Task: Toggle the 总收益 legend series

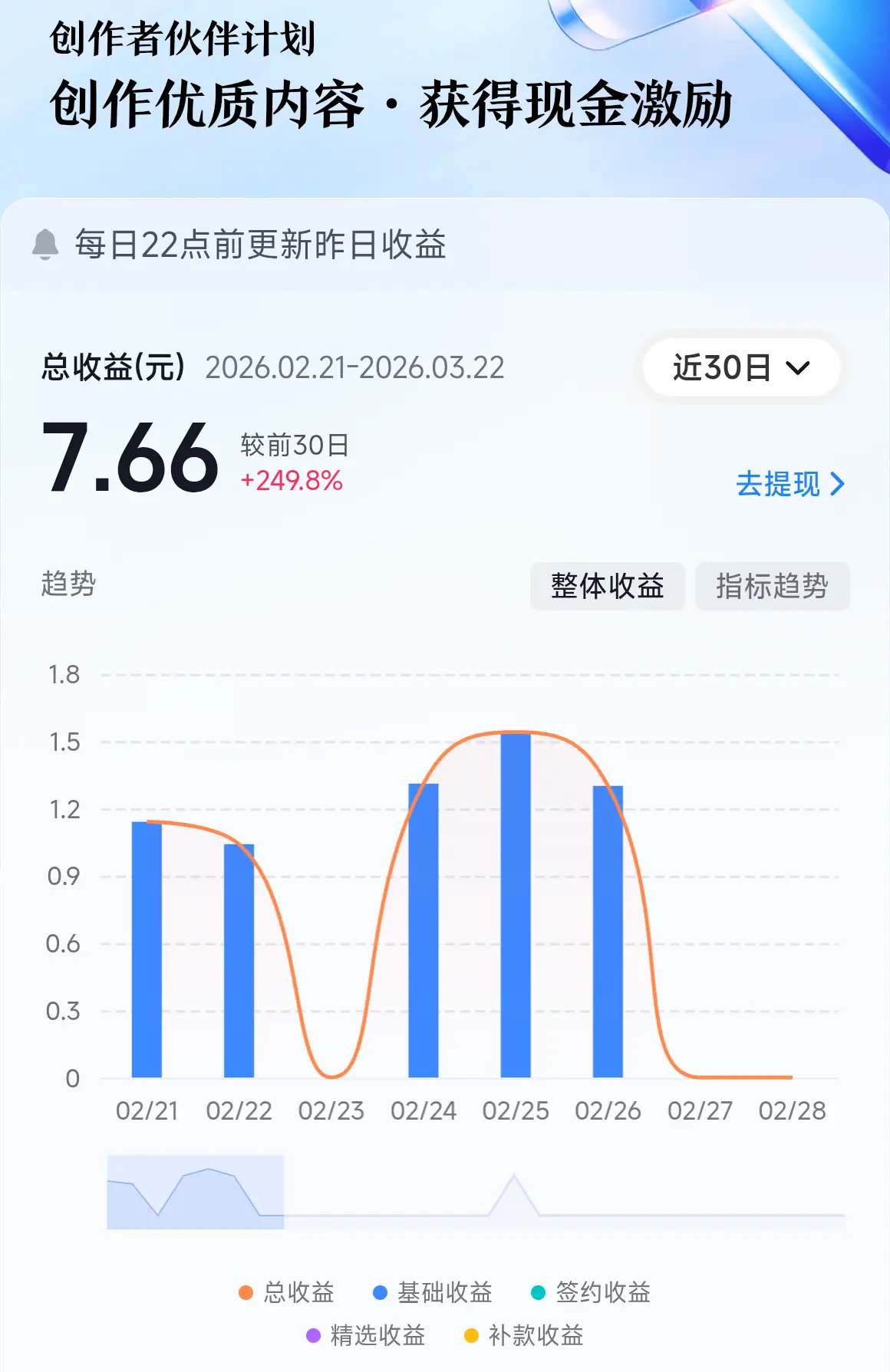Action: pos(287,1293)
